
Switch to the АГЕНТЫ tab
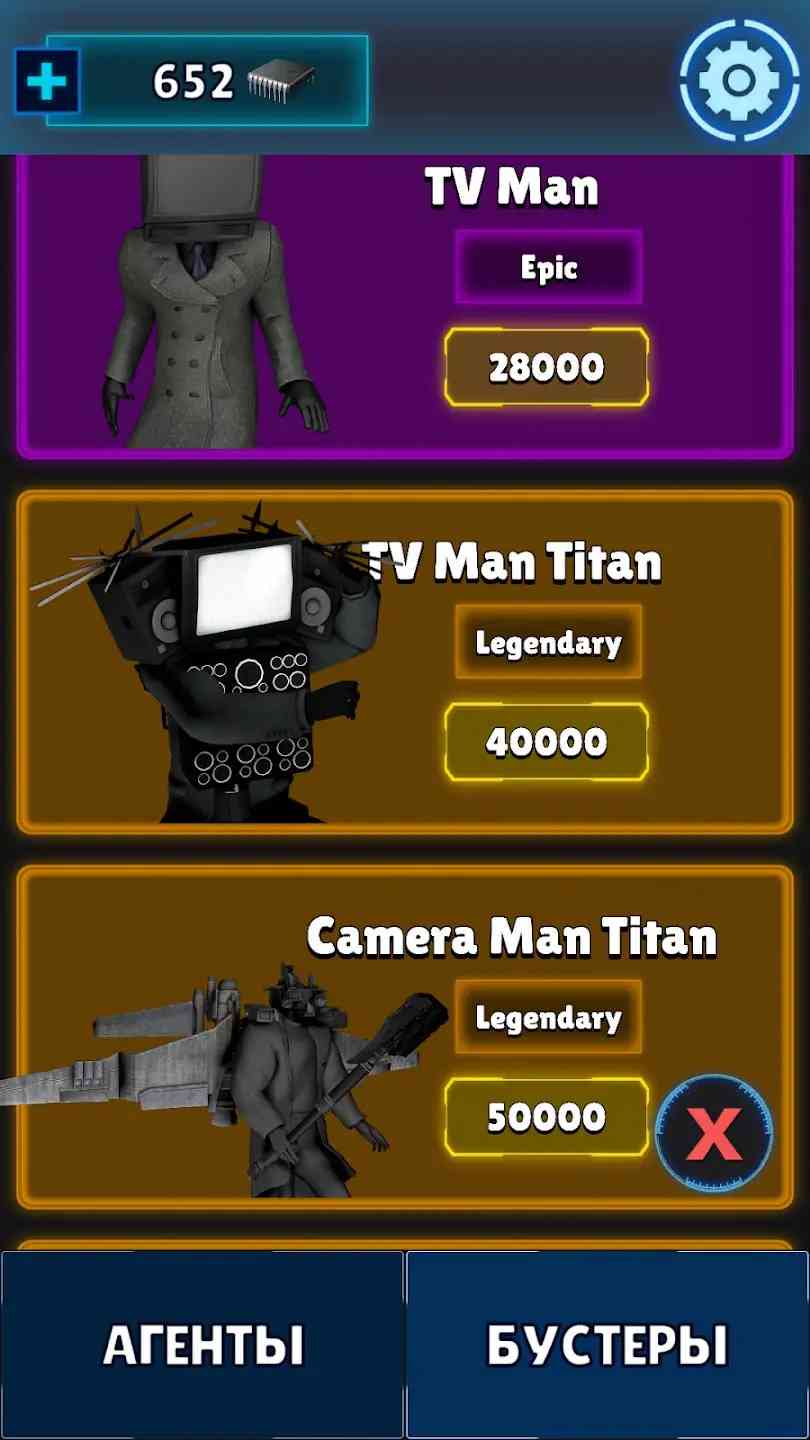(x=203, y=1345)
